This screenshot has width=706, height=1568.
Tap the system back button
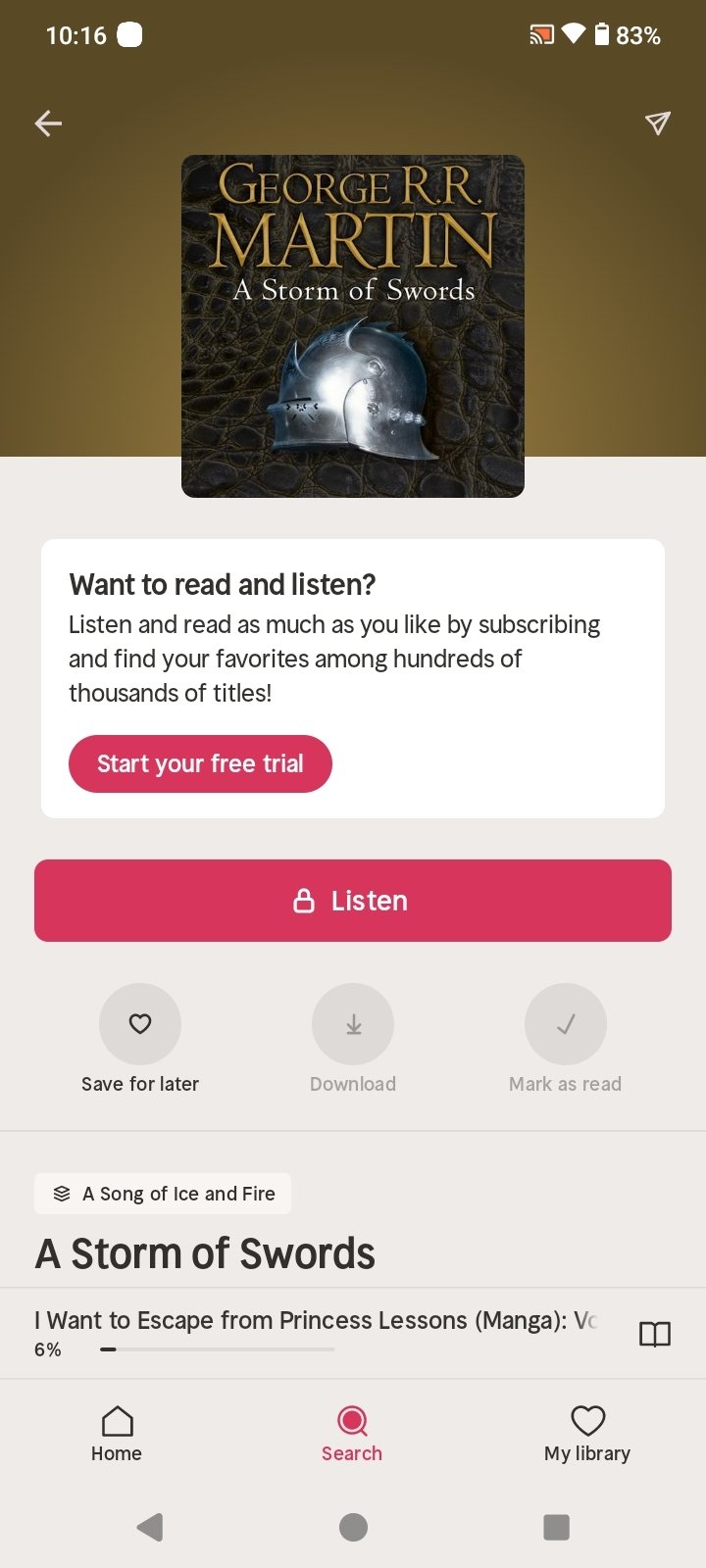point(150,1527)
